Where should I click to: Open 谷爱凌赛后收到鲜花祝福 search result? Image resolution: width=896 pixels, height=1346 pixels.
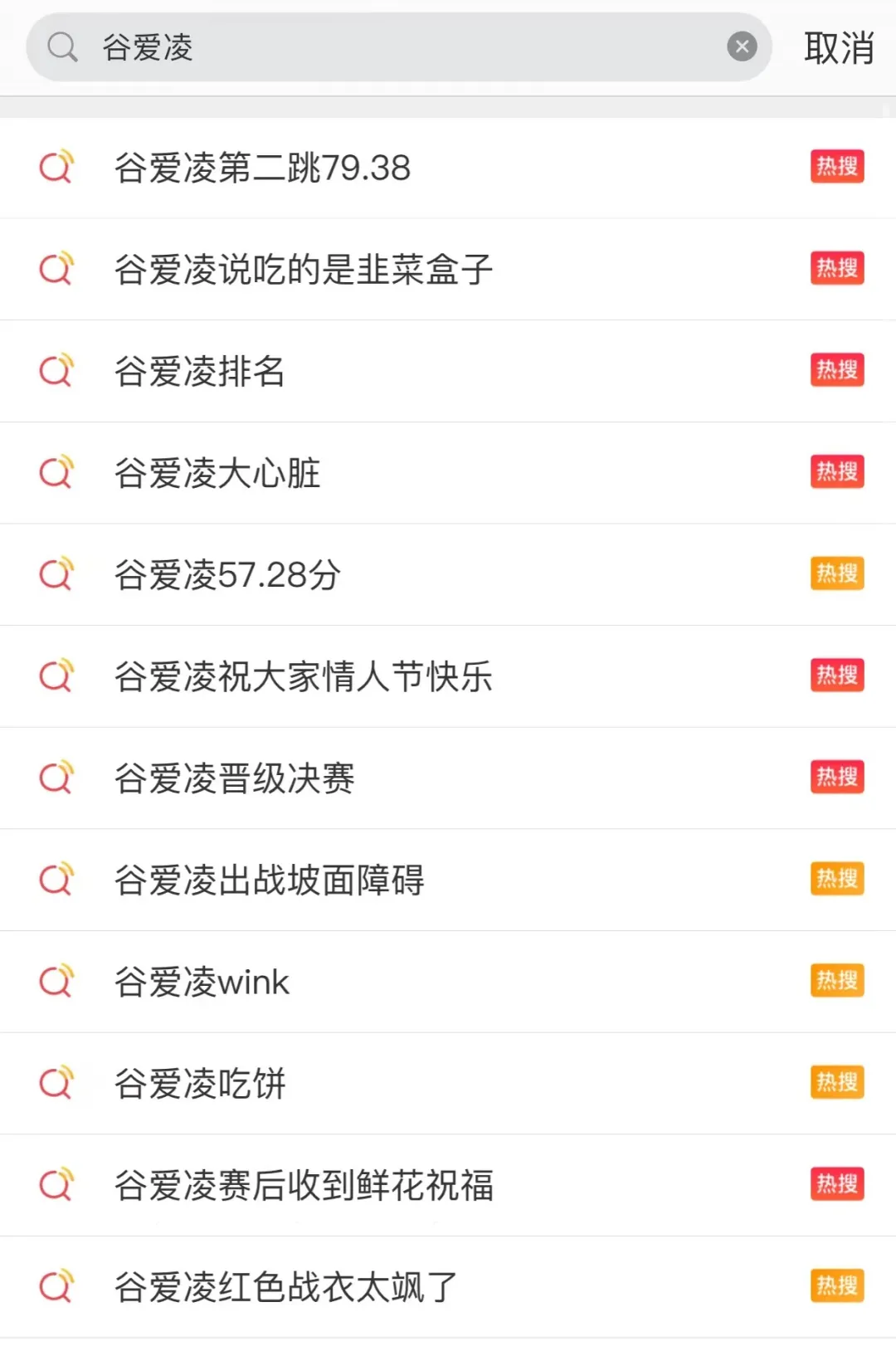point(303,1184)
